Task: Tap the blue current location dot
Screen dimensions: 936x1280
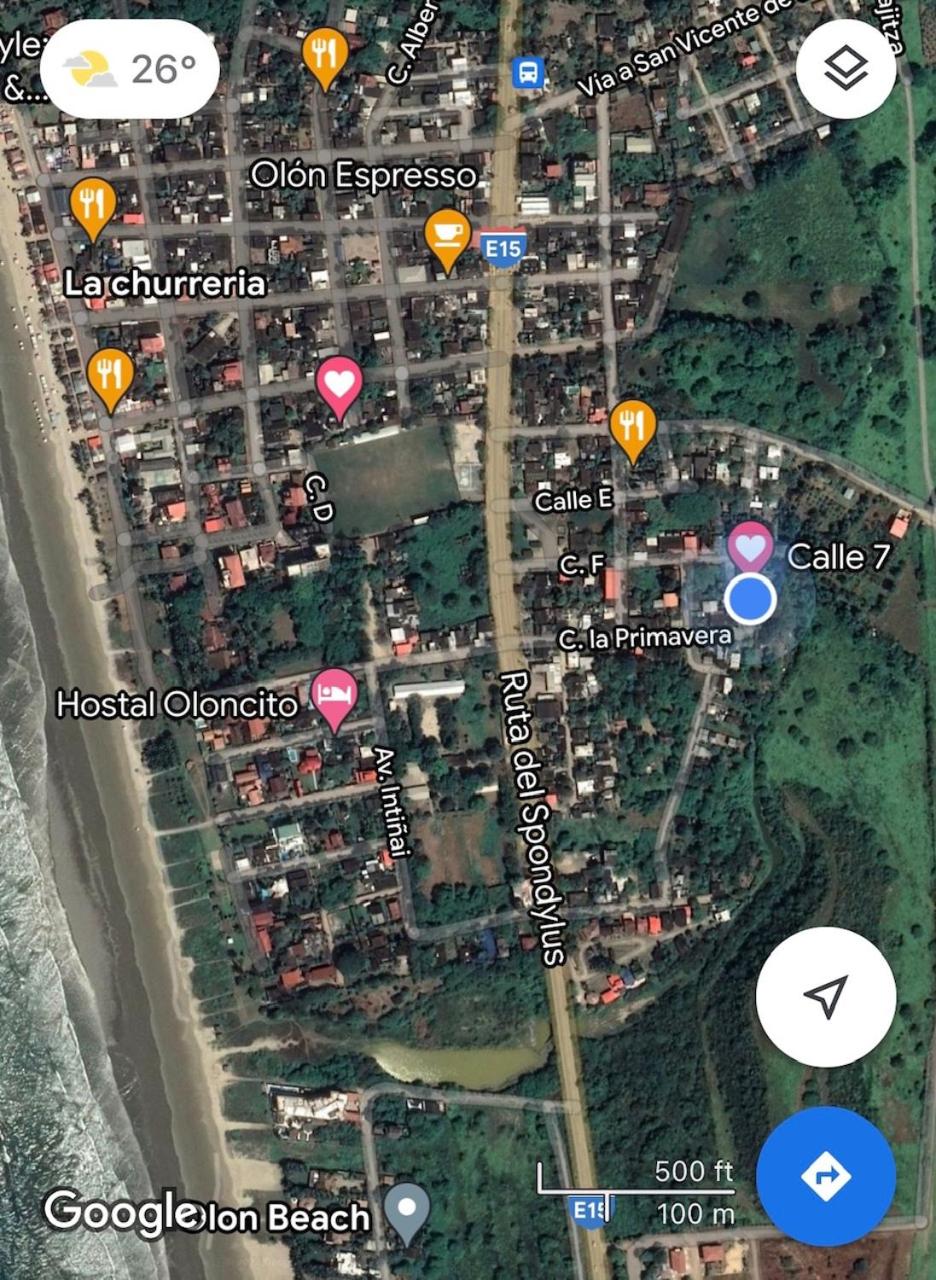Action: click(749, 599)
